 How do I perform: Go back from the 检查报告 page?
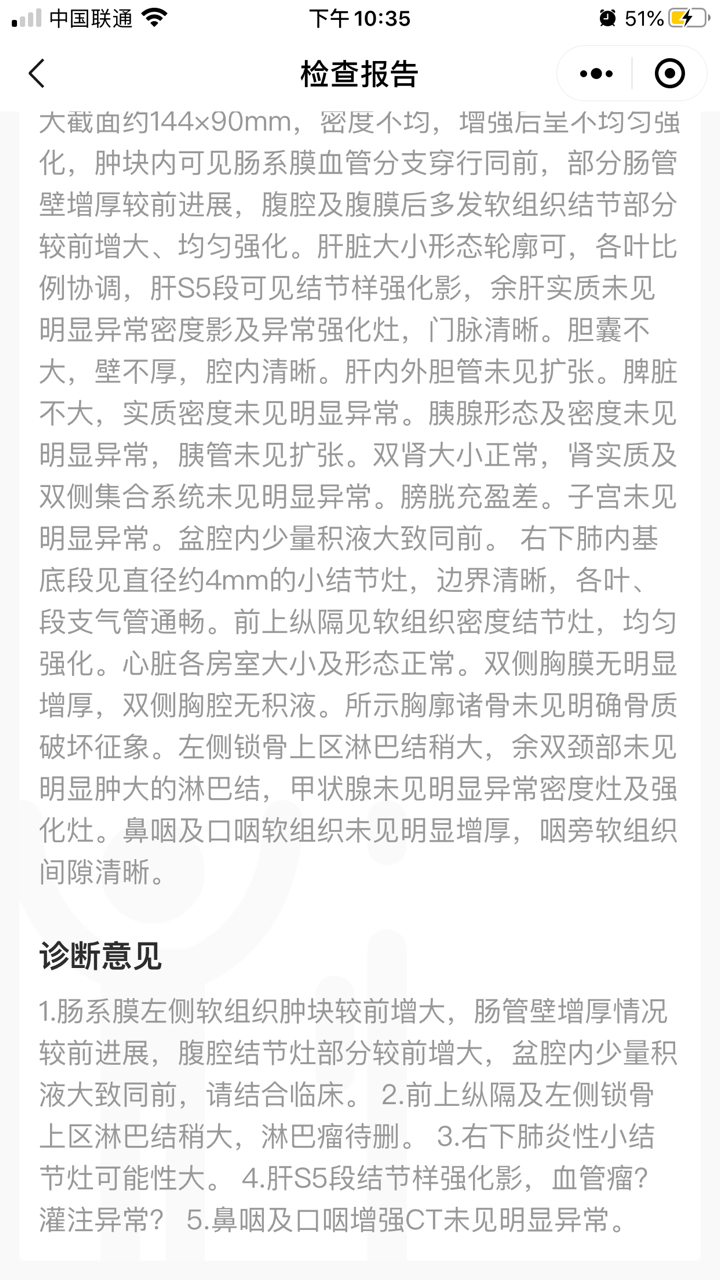coord(37,74)
